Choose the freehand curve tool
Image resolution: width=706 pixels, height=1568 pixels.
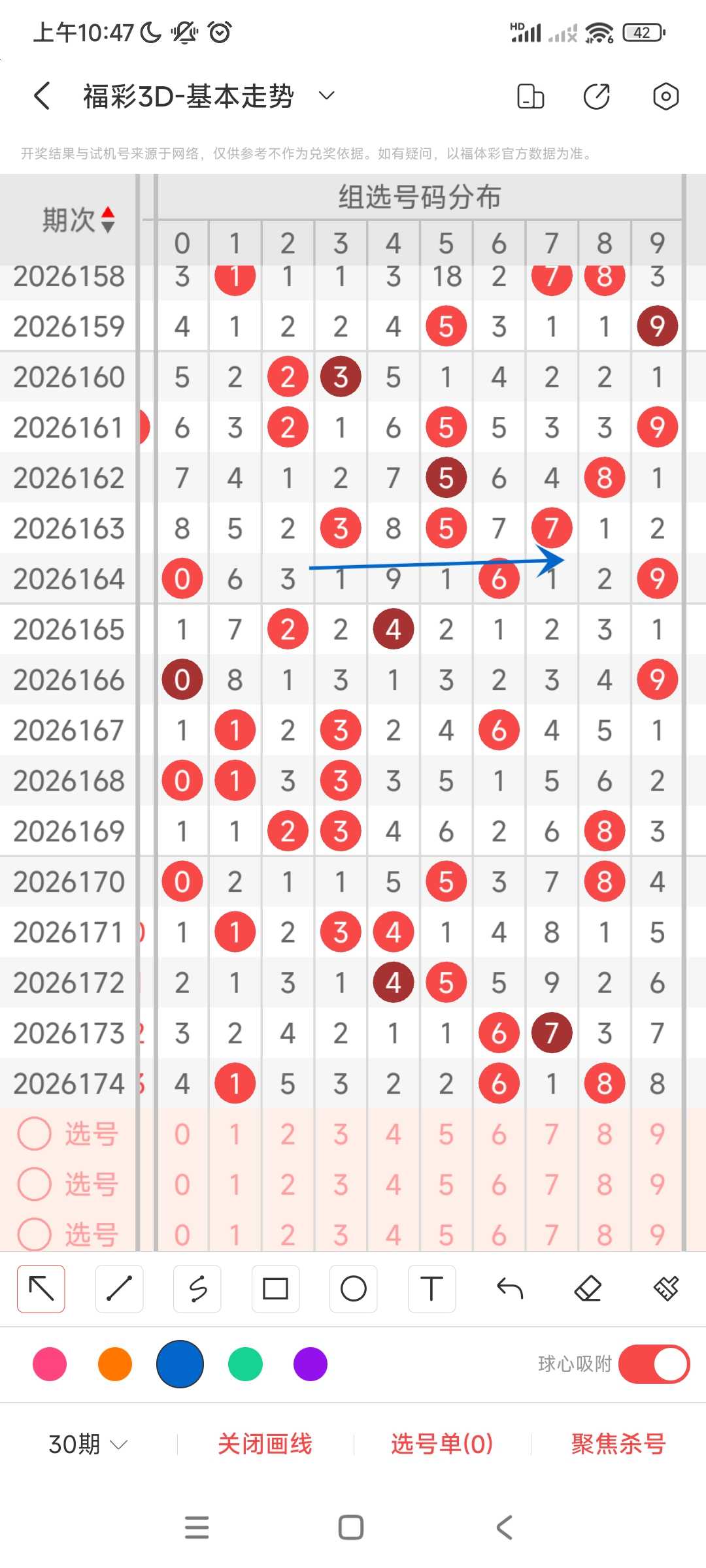coord(197,1288)
